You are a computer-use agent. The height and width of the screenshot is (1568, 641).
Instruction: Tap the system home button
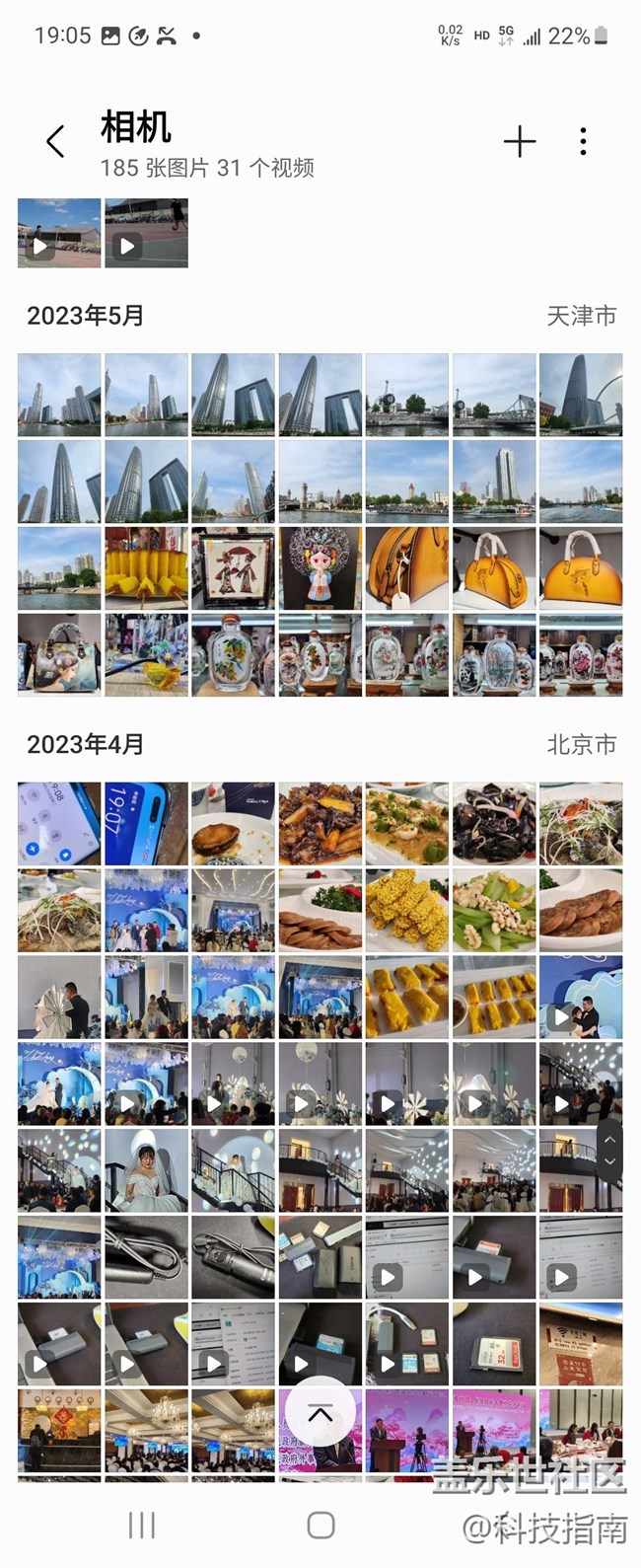320,1526
